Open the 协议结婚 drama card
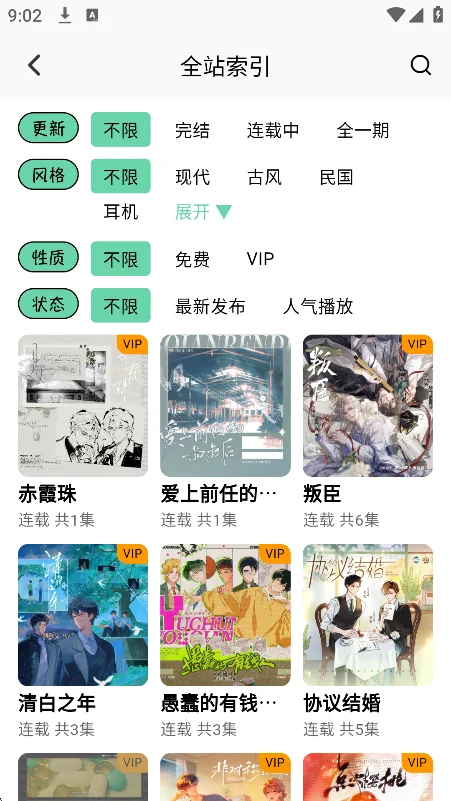 368,641
